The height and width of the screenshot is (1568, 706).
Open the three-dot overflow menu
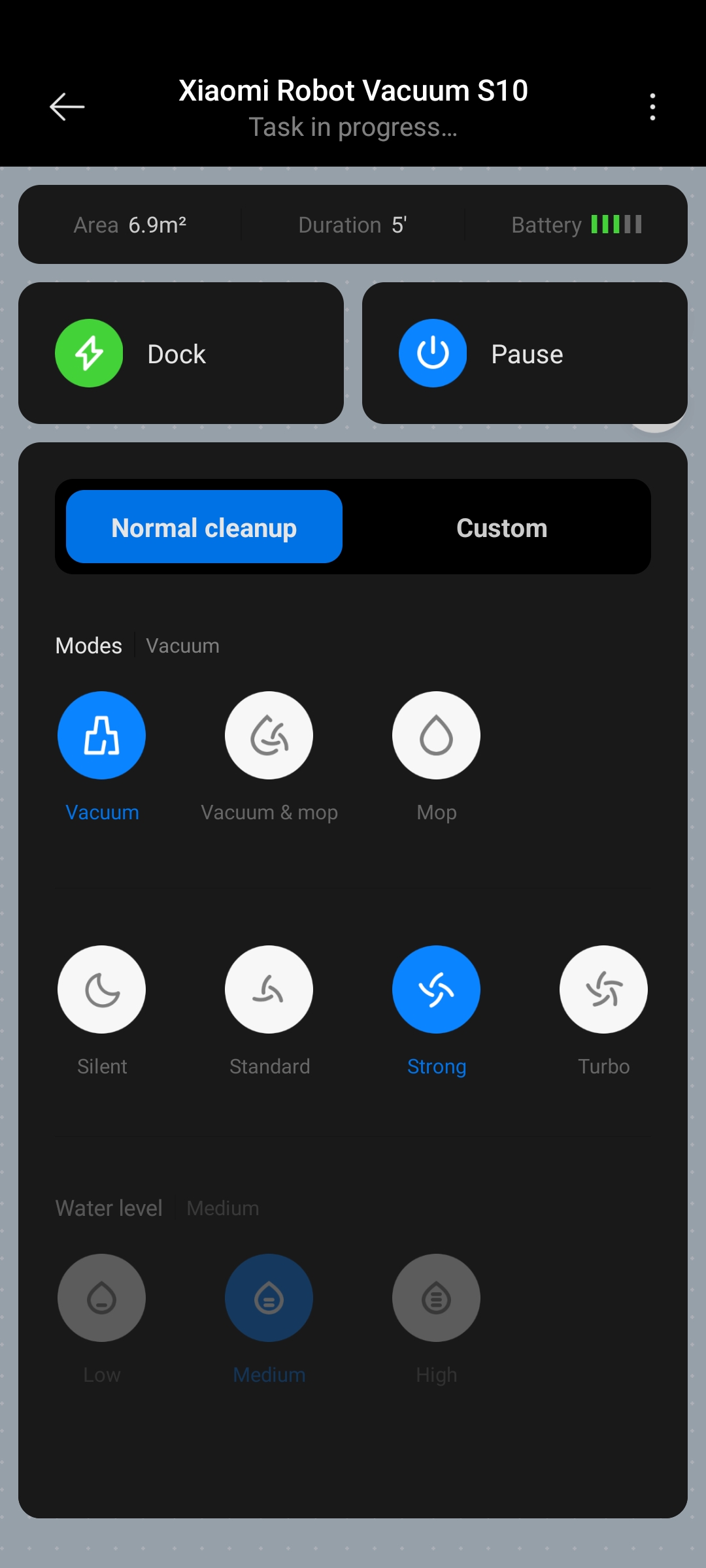point(652,106)
